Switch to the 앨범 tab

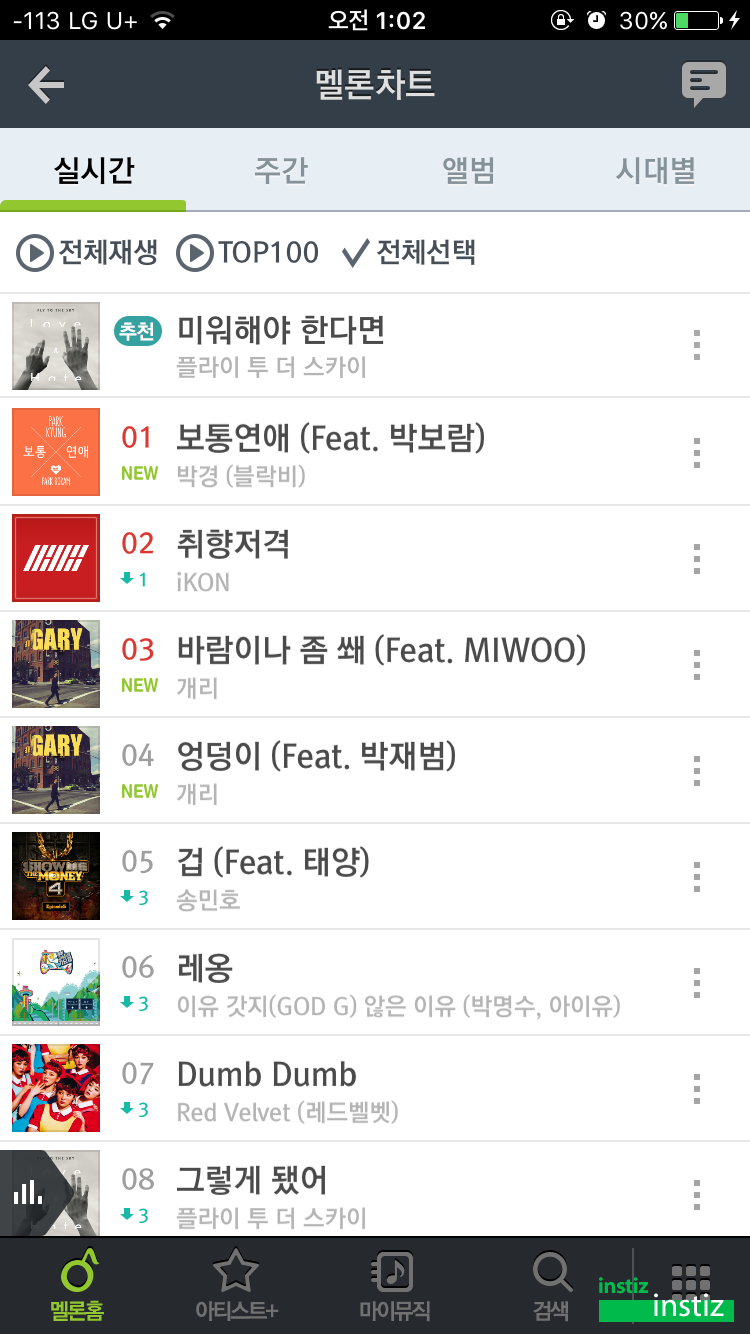468,171
